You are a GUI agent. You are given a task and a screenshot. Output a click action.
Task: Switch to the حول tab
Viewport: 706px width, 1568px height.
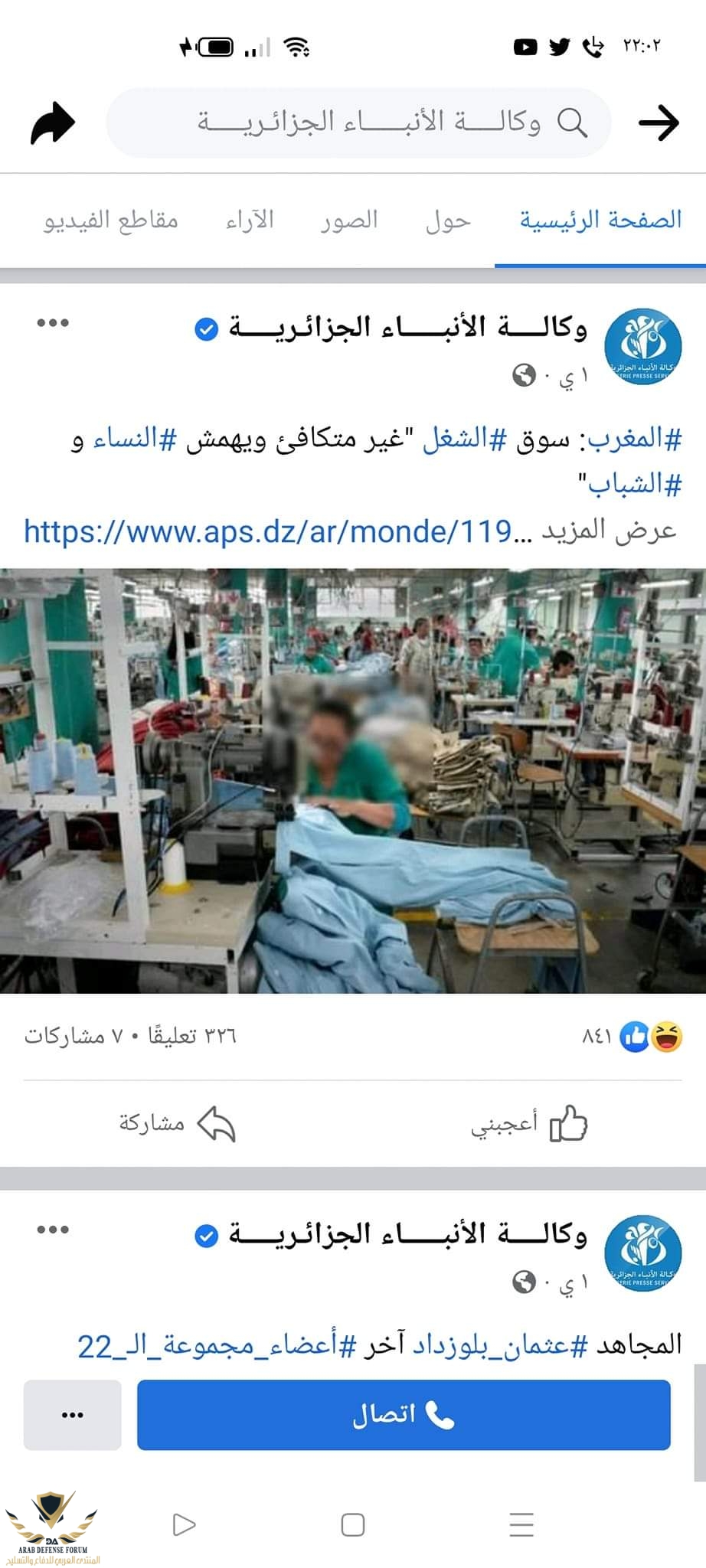[448, 220]
